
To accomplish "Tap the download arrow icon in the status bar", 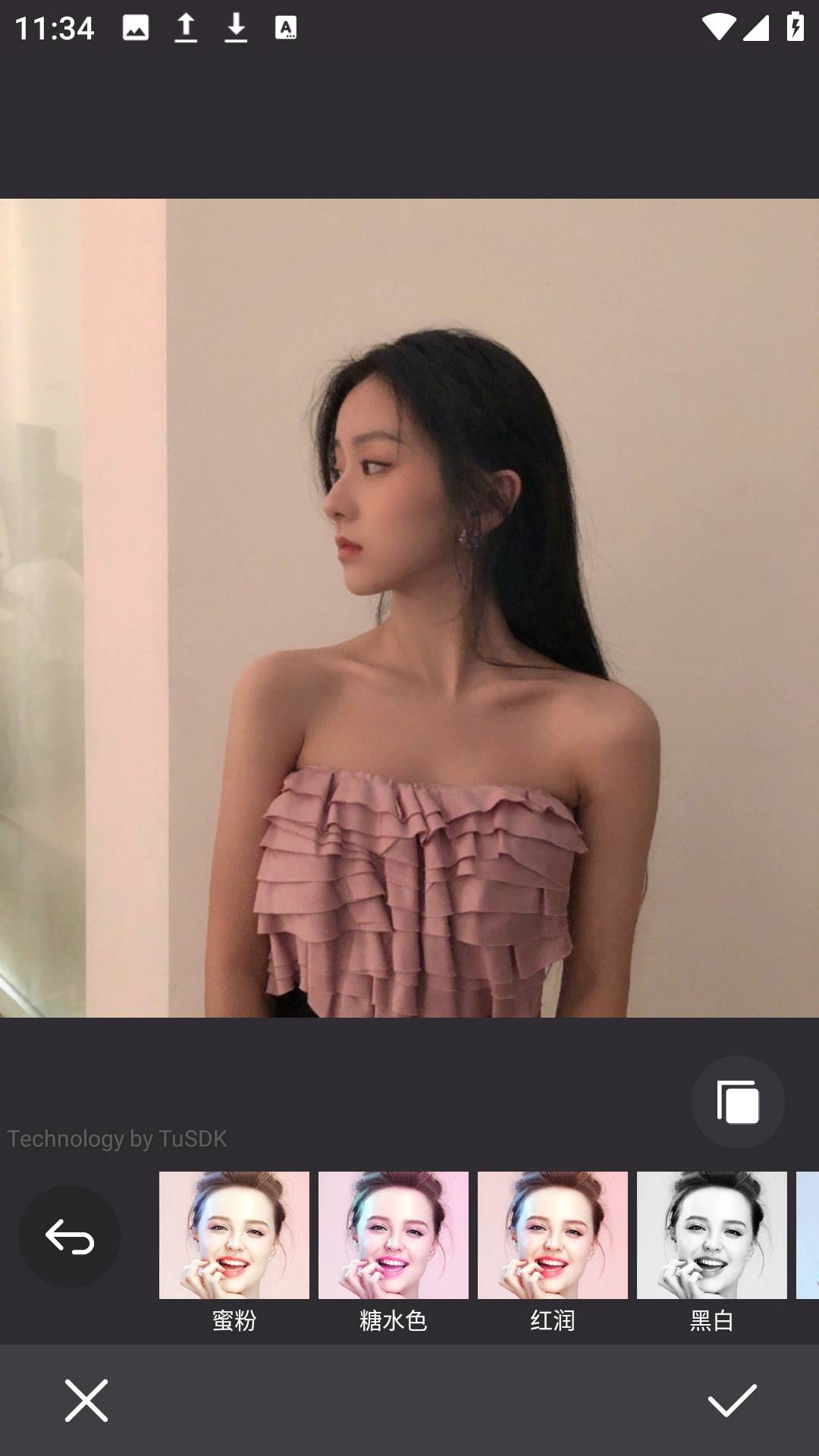I will 235,27.
